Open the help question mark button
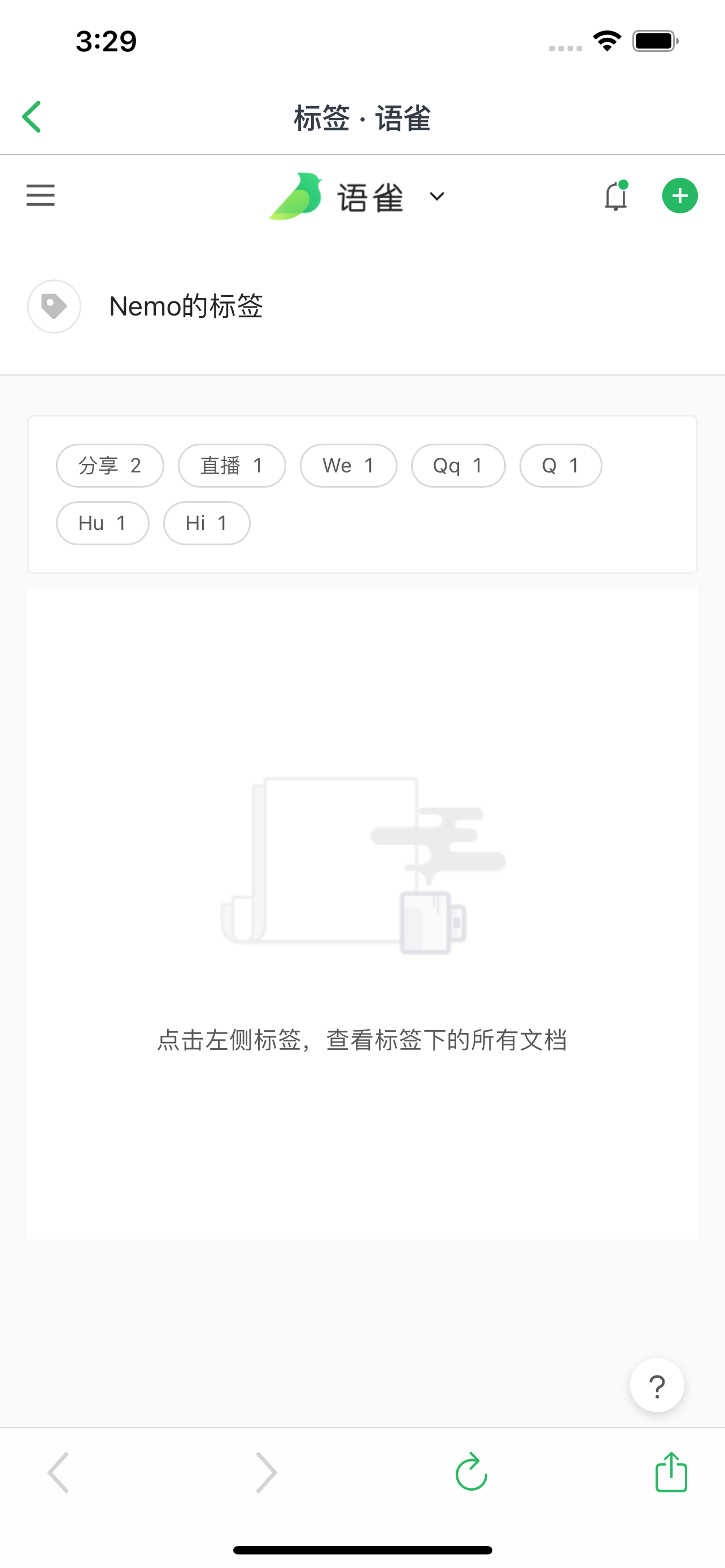725x1568 pixels. (x=657, y=1385)
